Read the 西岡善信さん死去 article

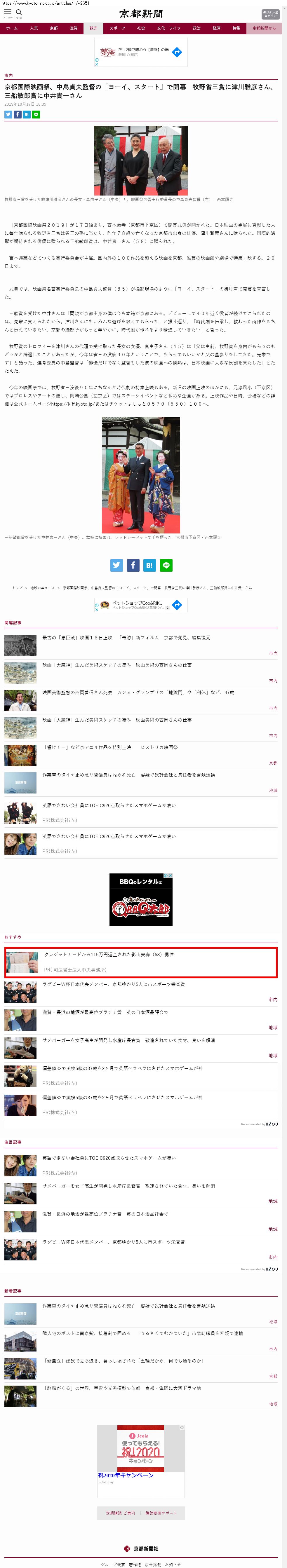(138, 693)
